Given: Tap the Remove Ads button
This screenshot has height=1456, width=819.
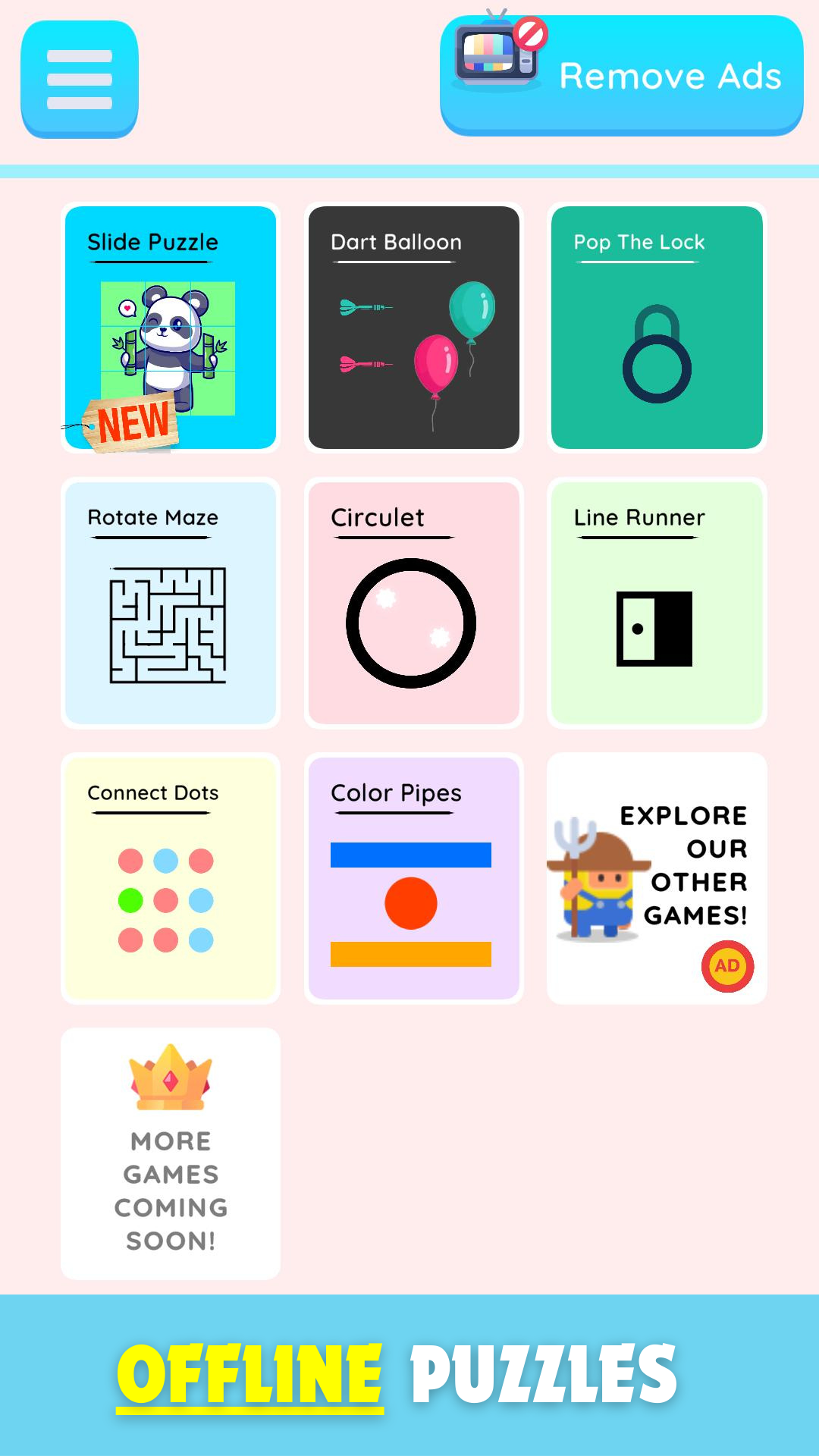Looking at the screenshot, I should click(622, 76).
